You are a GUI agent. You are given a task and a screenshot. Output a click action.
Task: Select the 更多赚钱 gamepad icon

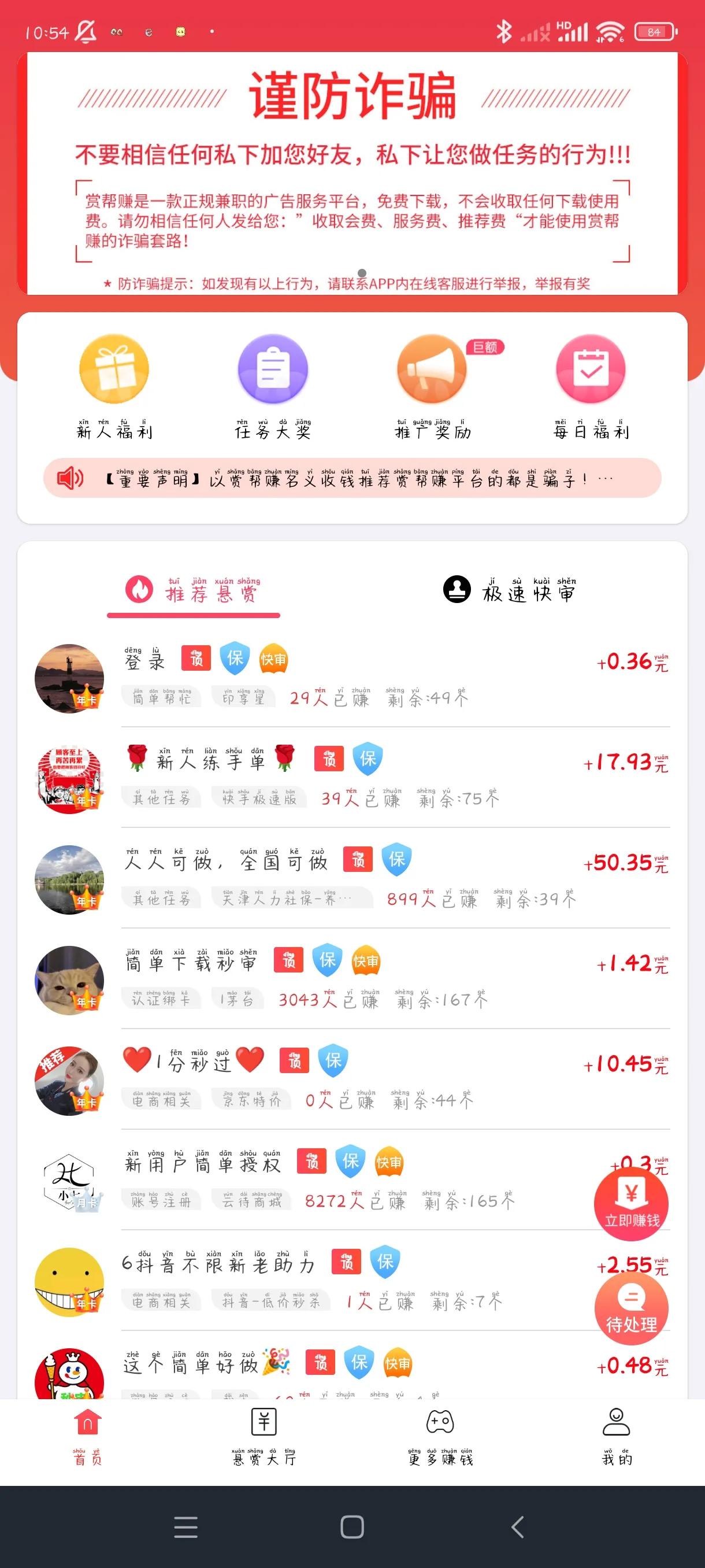click(x=440, y=1423)
